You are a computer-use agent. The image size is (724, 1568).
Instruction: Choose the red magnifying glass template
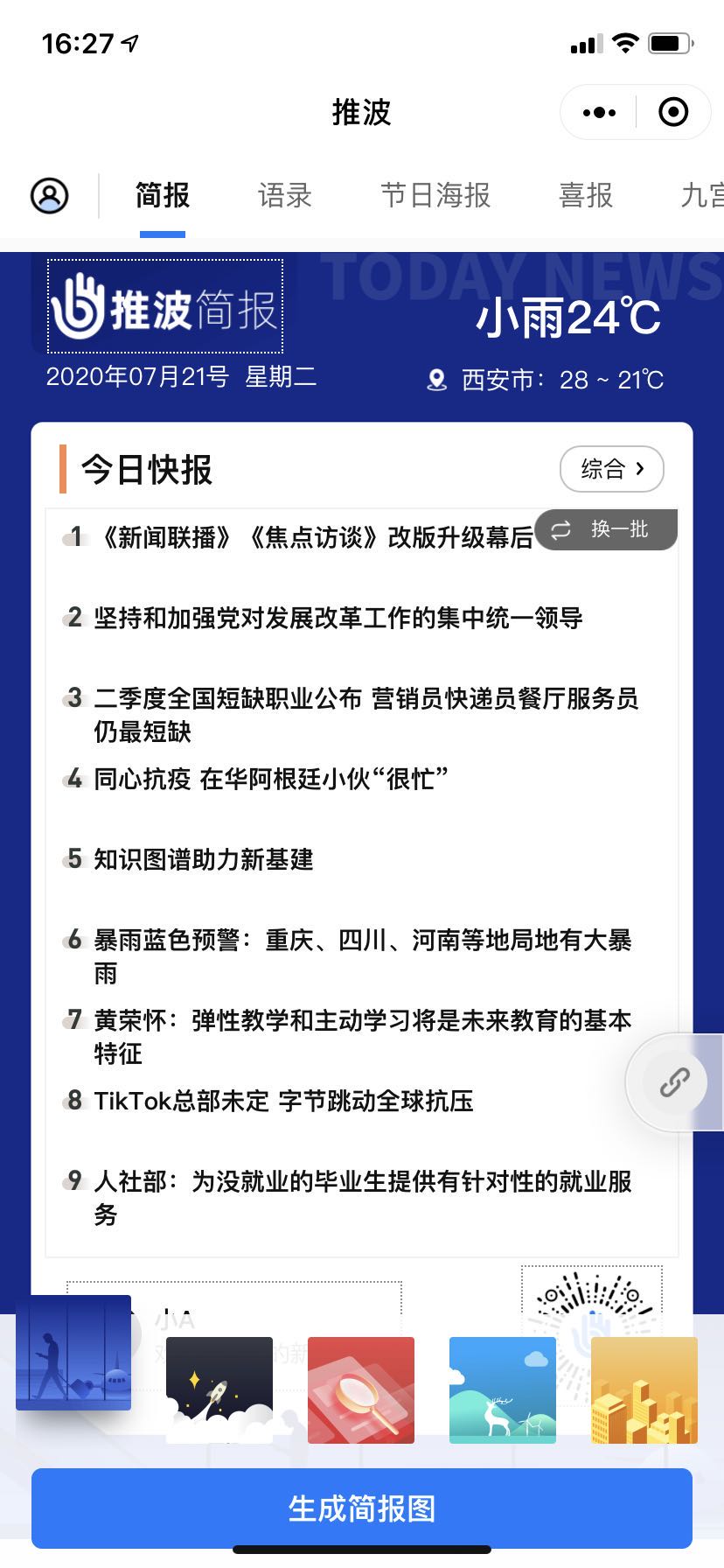point(361,1389)
